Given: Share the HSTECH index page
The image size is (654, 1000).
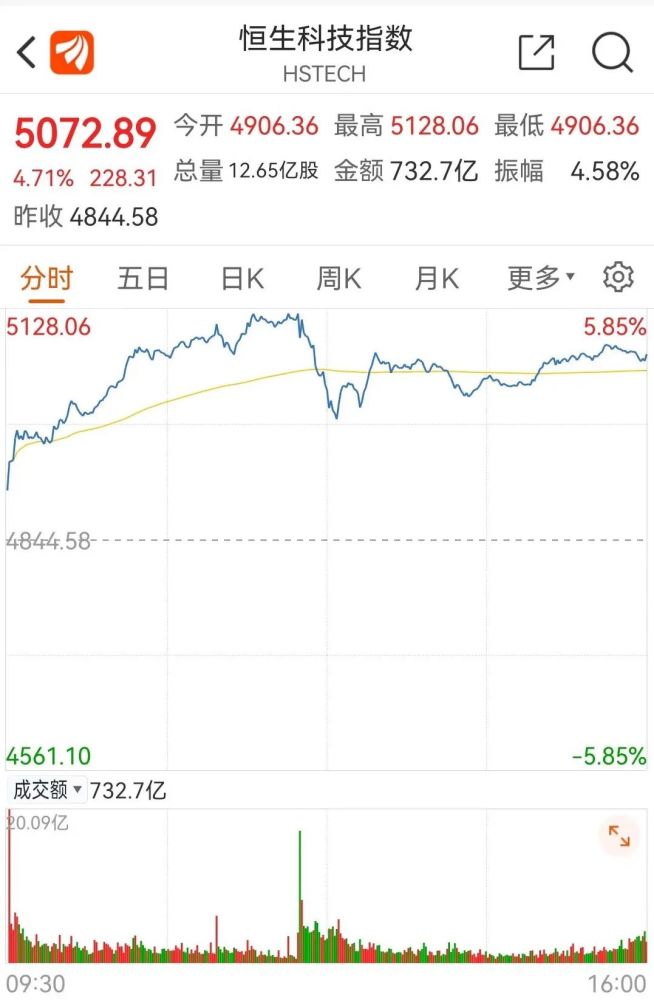Looking at the screenshot, I should click(x=536, y=52).
